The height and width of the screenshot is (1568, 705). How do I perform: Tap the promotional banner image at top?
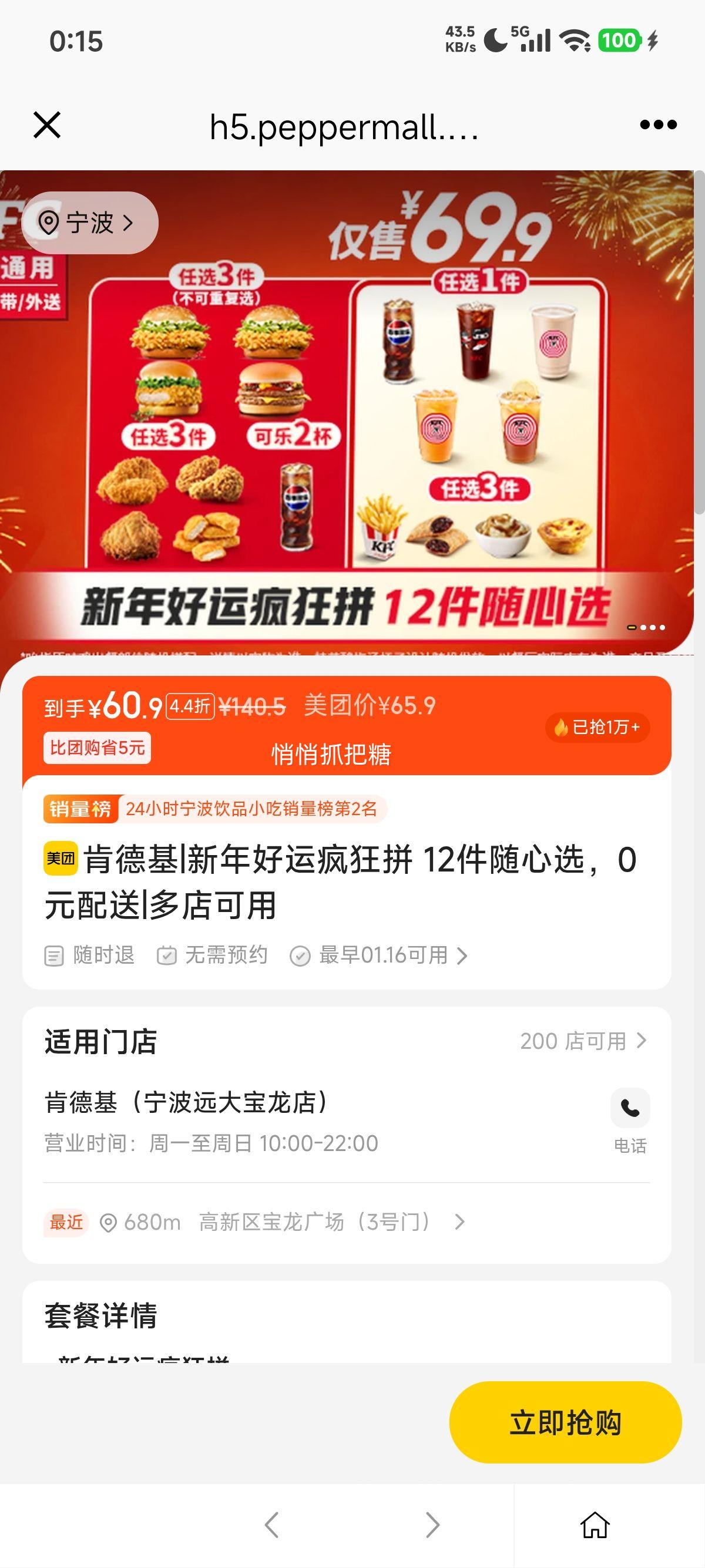(x=352, y=402)
